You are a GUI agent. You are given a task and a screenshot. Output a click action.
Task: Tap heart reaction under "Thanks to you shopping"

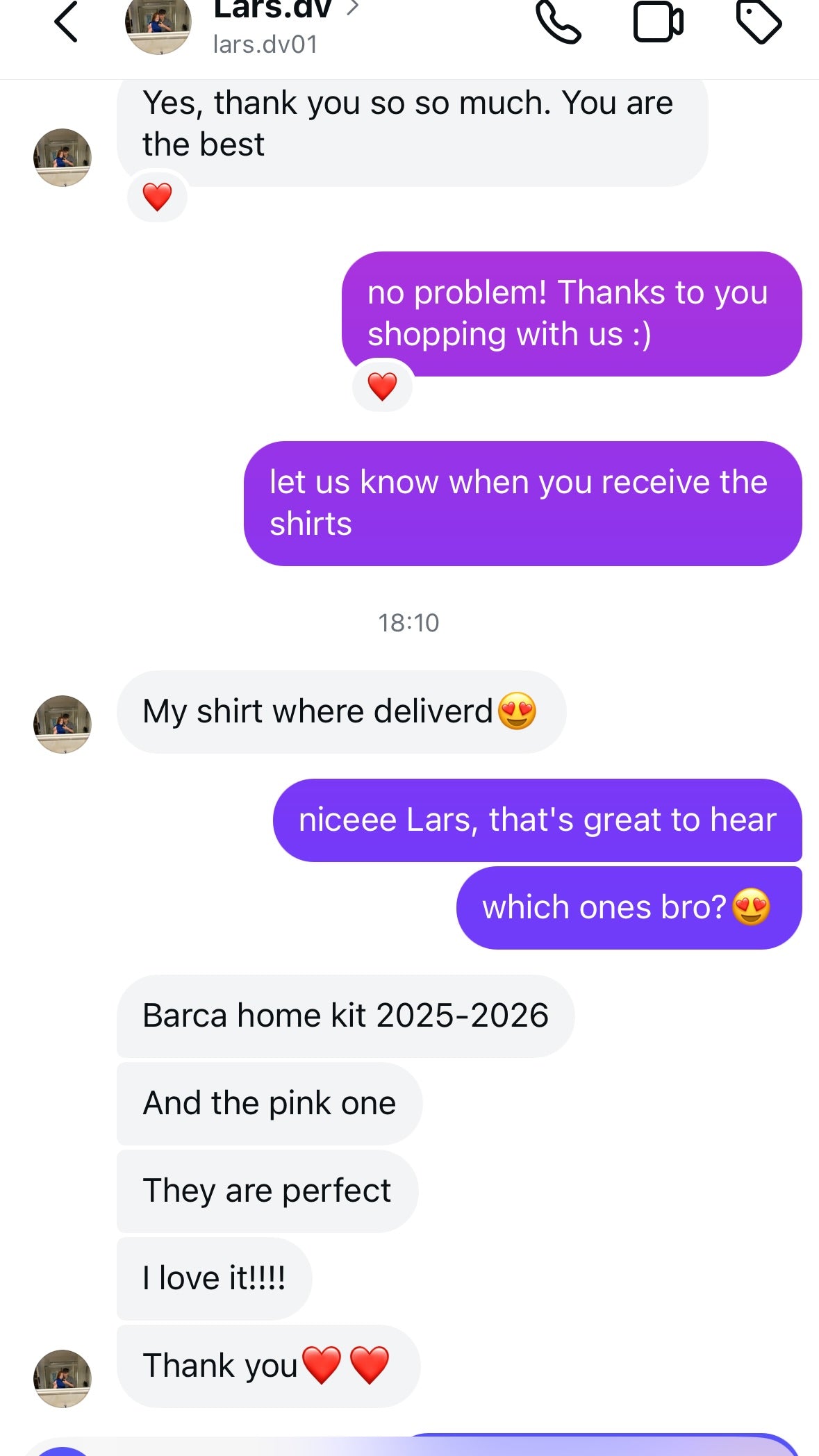point(382,387)
